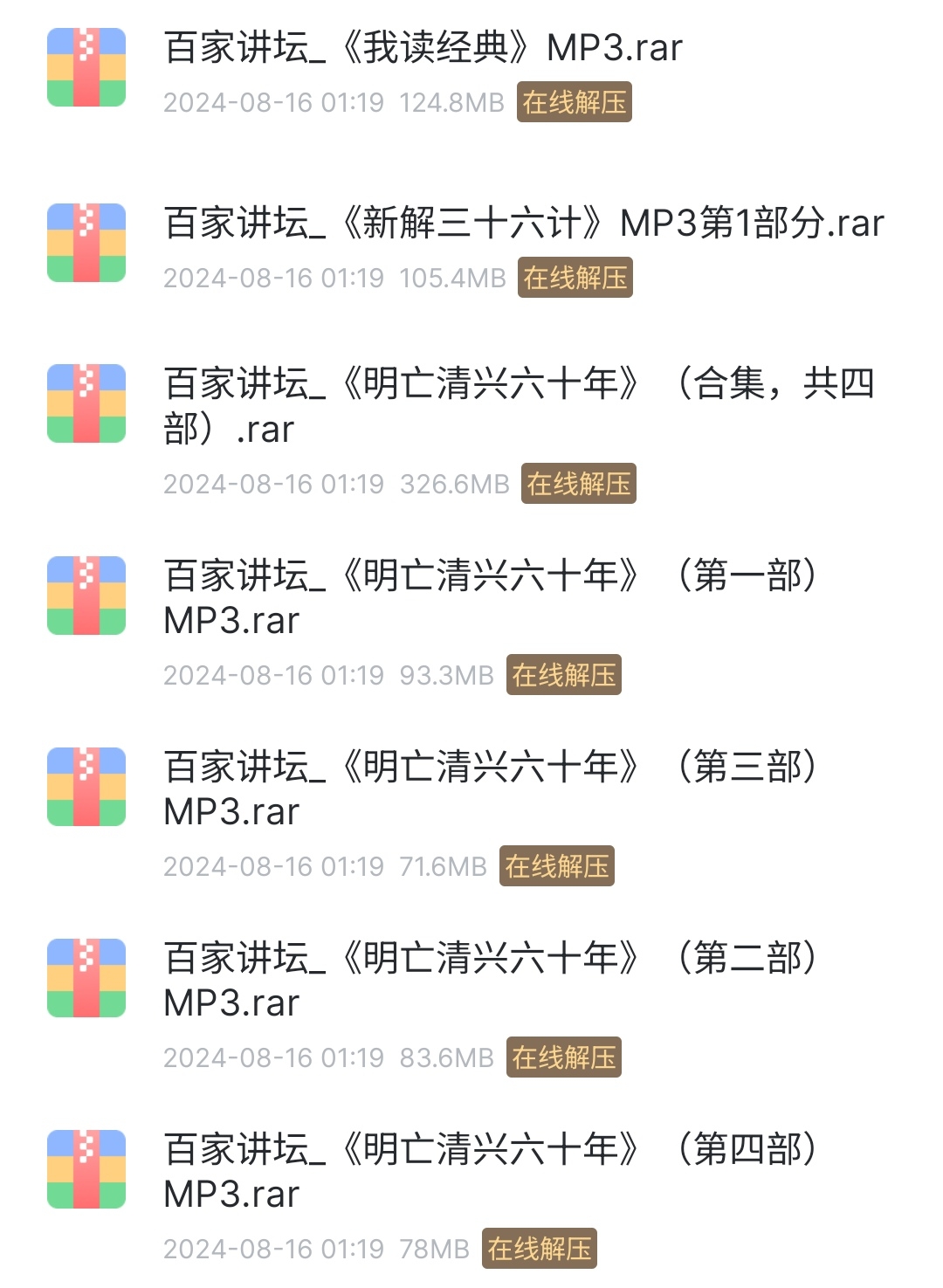Viewport: 943px width, 1288px height.
Task: Open 《明亡清兴六十年》(第三部)MP3.rar
Action: [489, 789]
